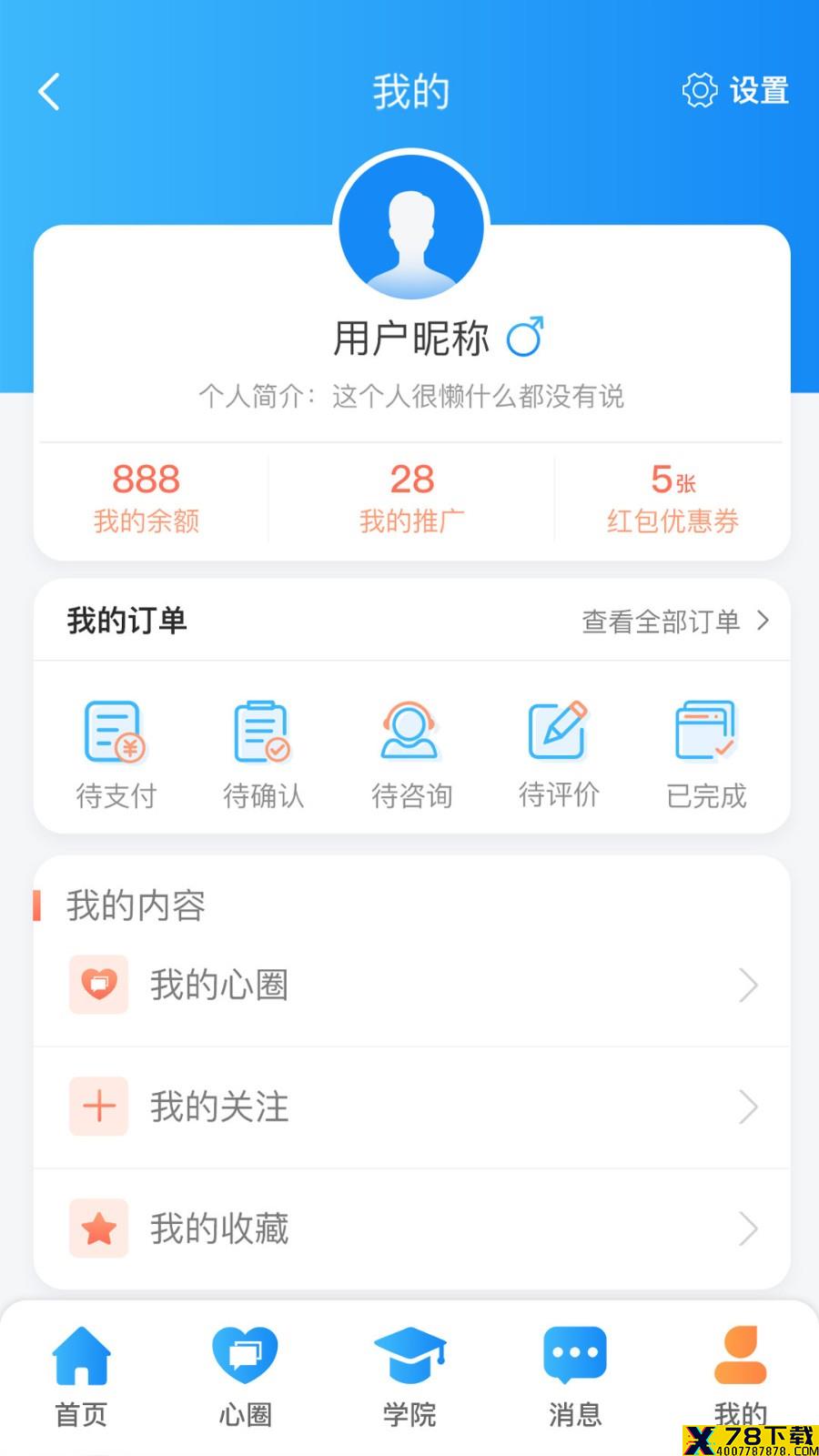819x1456 pixels.
Task: Switch to the 首页 tab
Action: click(x=82, y=1377)
